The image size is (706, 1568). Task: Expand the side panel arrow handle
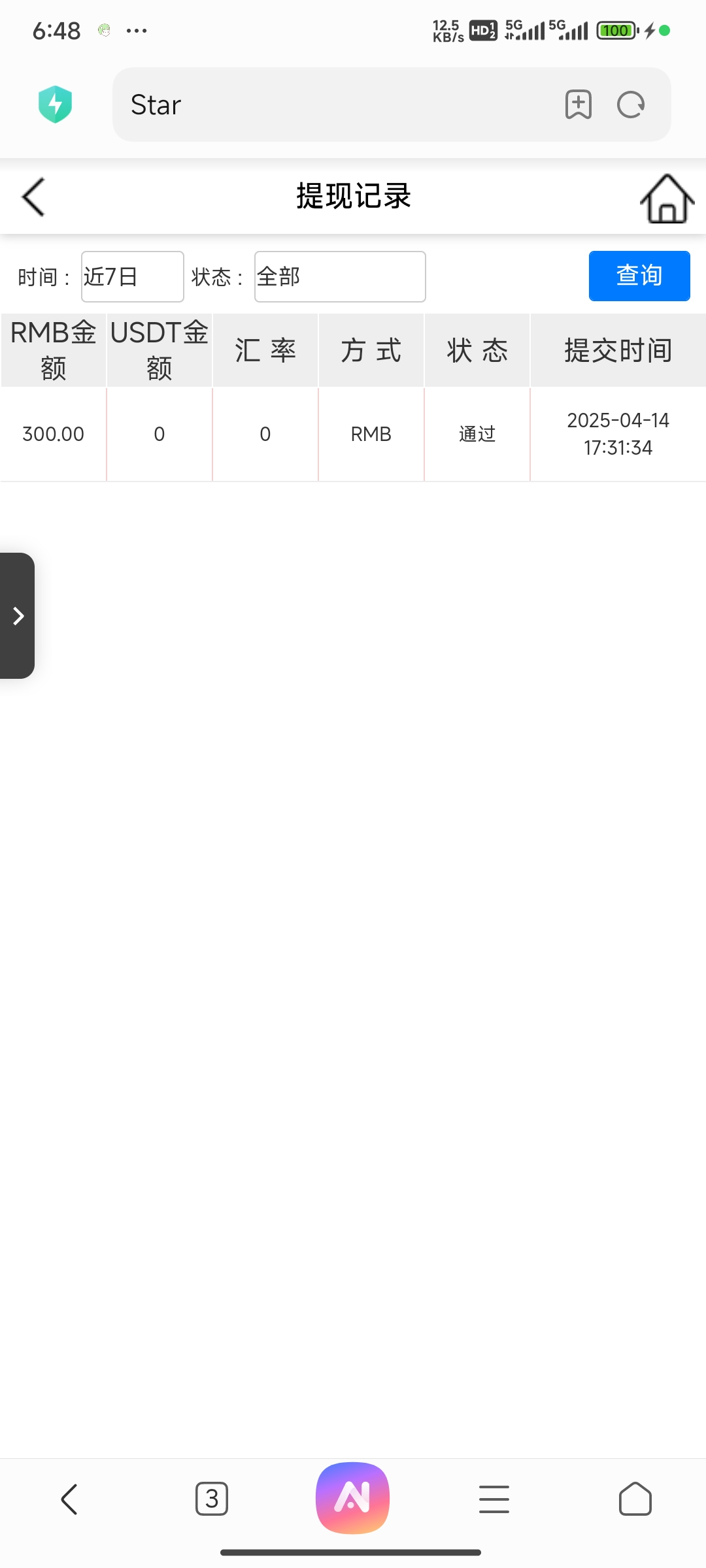click(x=18, y=615)
